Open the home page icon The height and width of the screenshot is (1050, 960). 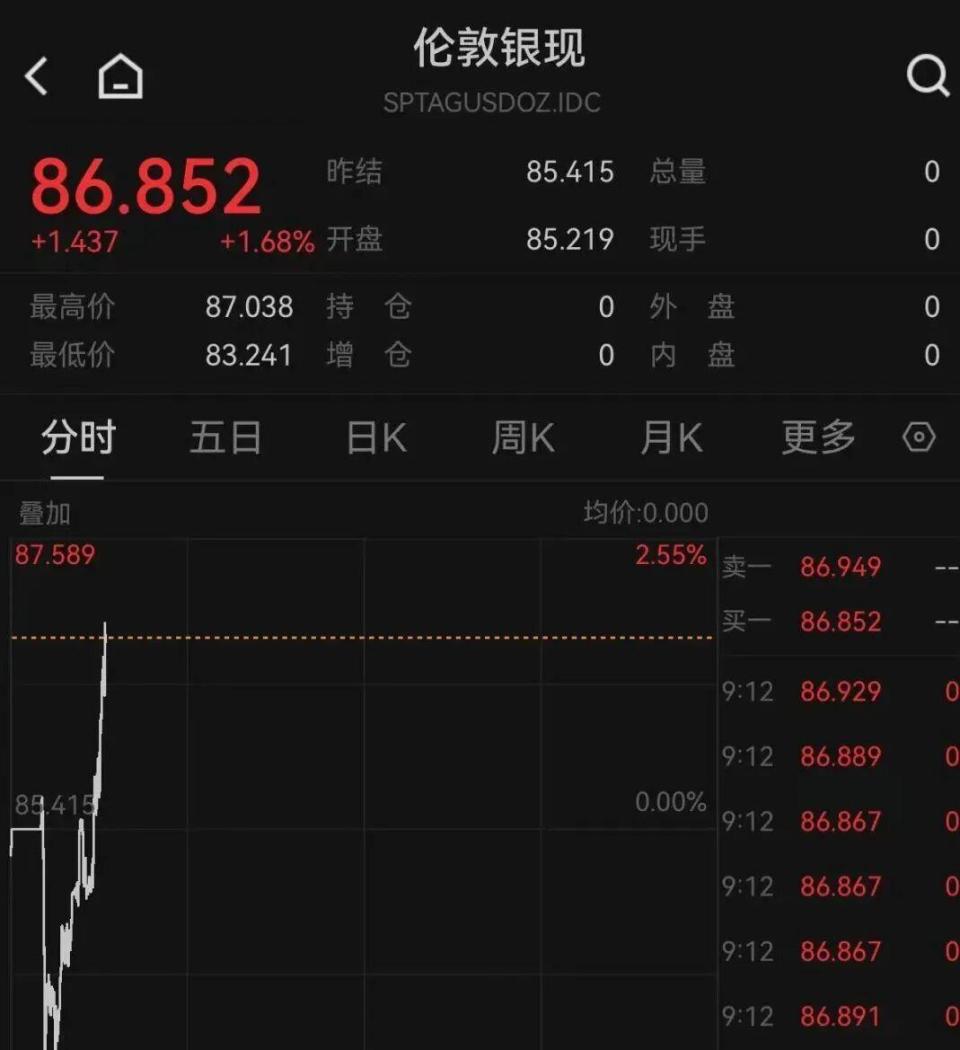pos(119,75)
